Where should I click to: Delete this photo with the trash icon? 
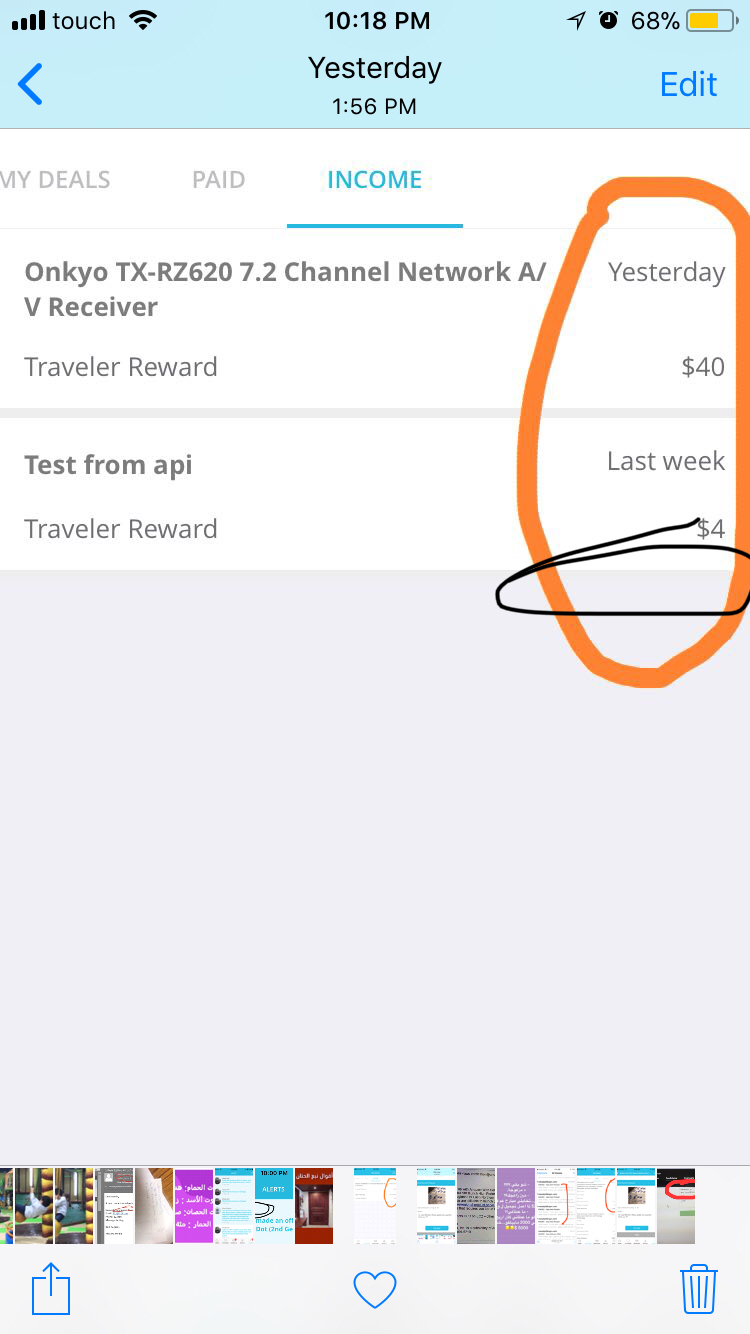click(x=699, y=1288)
